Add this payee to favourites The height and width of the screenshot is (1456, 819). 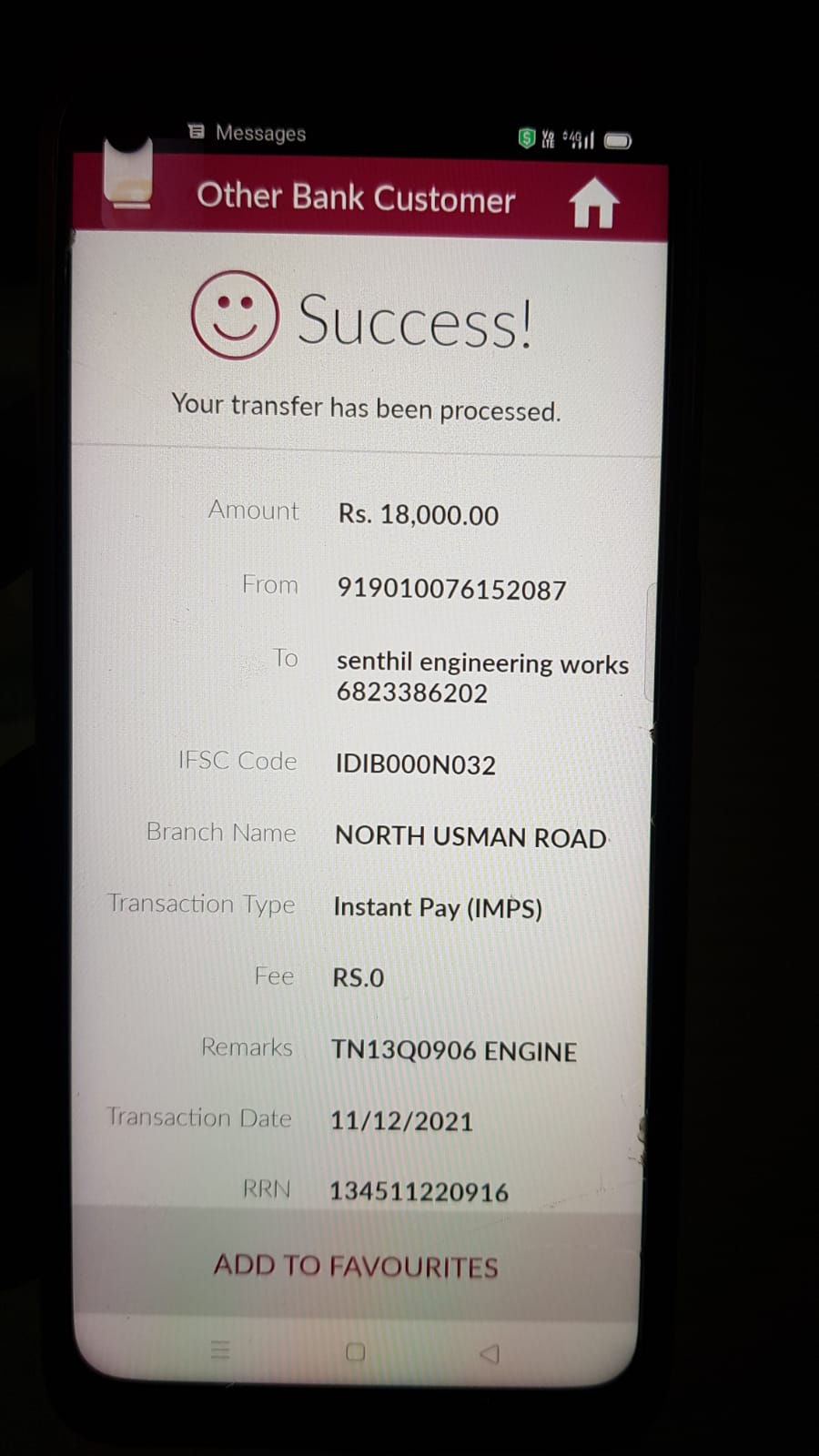[x=356, y=1266]
